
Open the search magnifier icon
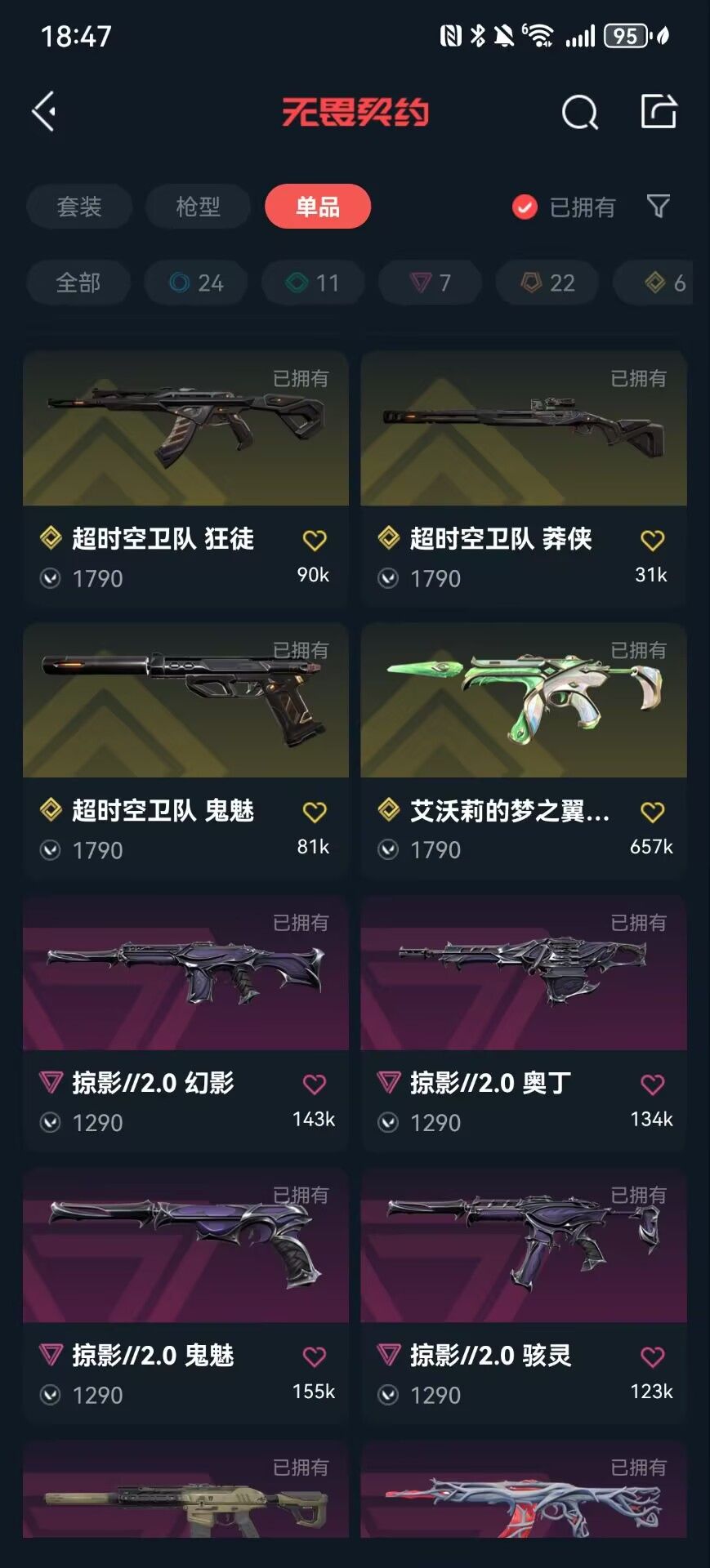click(579, 112)
